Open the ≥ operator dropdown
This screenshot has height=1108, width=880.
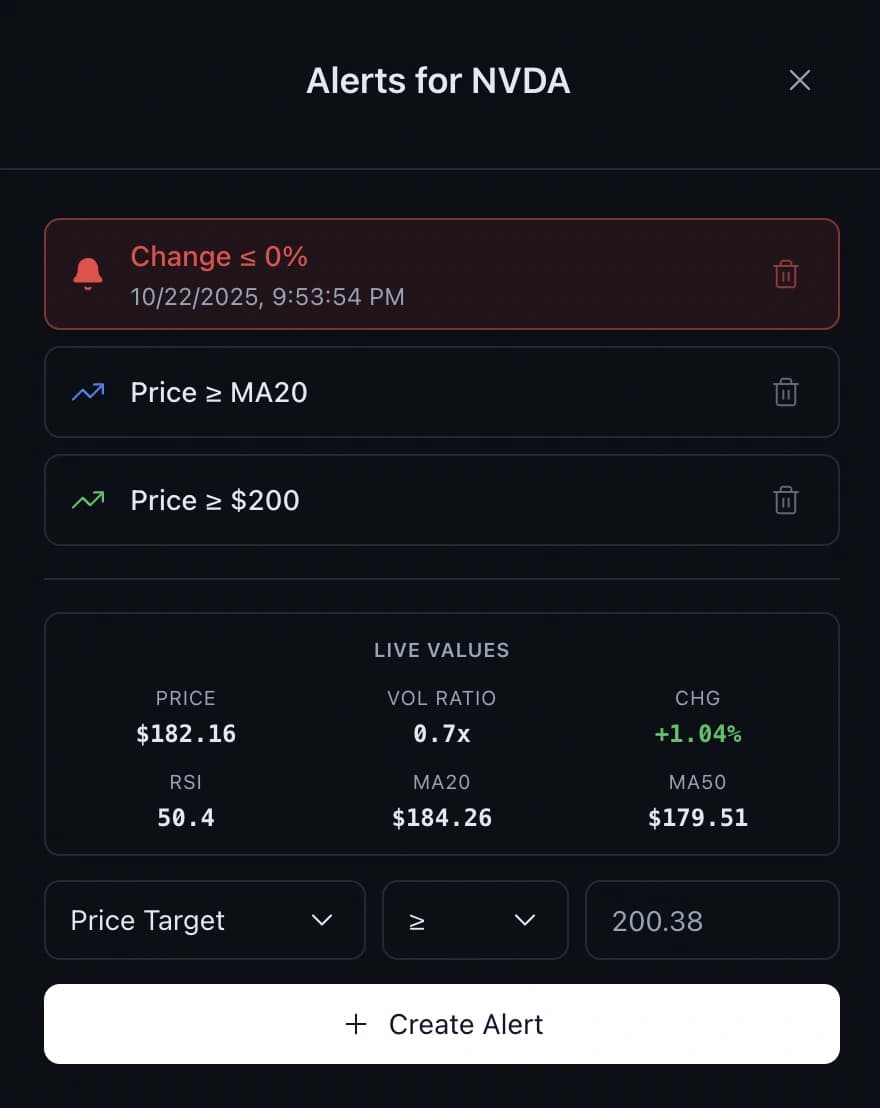tap(475, 920)
